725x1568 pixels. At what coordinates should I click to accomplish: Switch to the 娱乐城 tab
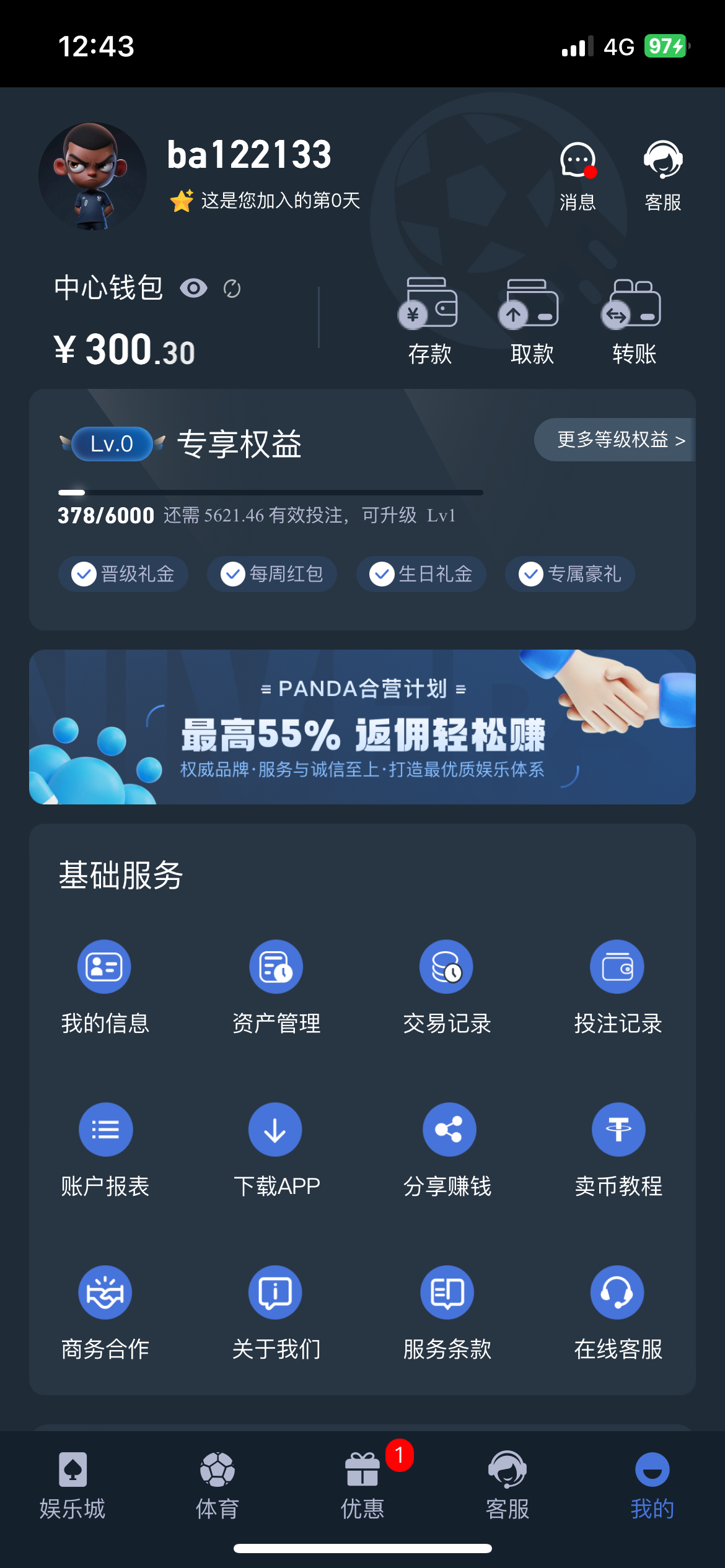(x=72, y=1485)
